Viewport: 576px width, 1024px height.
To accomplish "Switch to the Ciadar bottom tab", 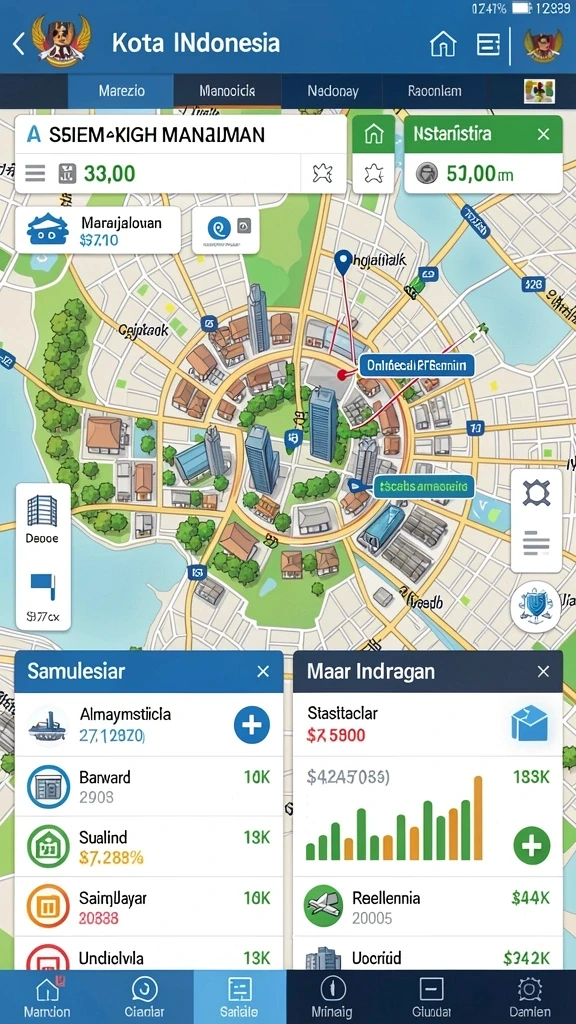I will tap(144, 997).
